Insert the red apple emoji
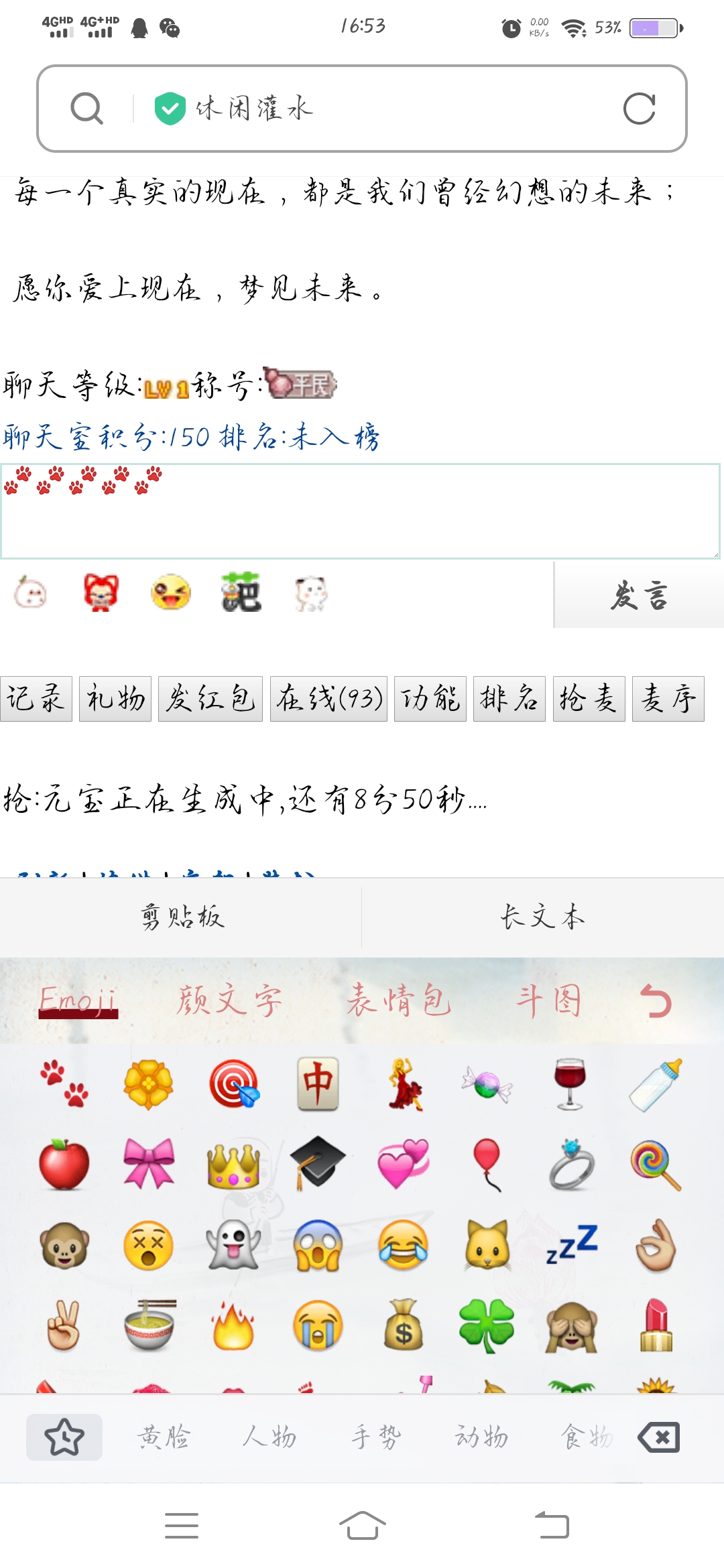The width and height of the screenshot is (724, 1568). pos(64,1165)
